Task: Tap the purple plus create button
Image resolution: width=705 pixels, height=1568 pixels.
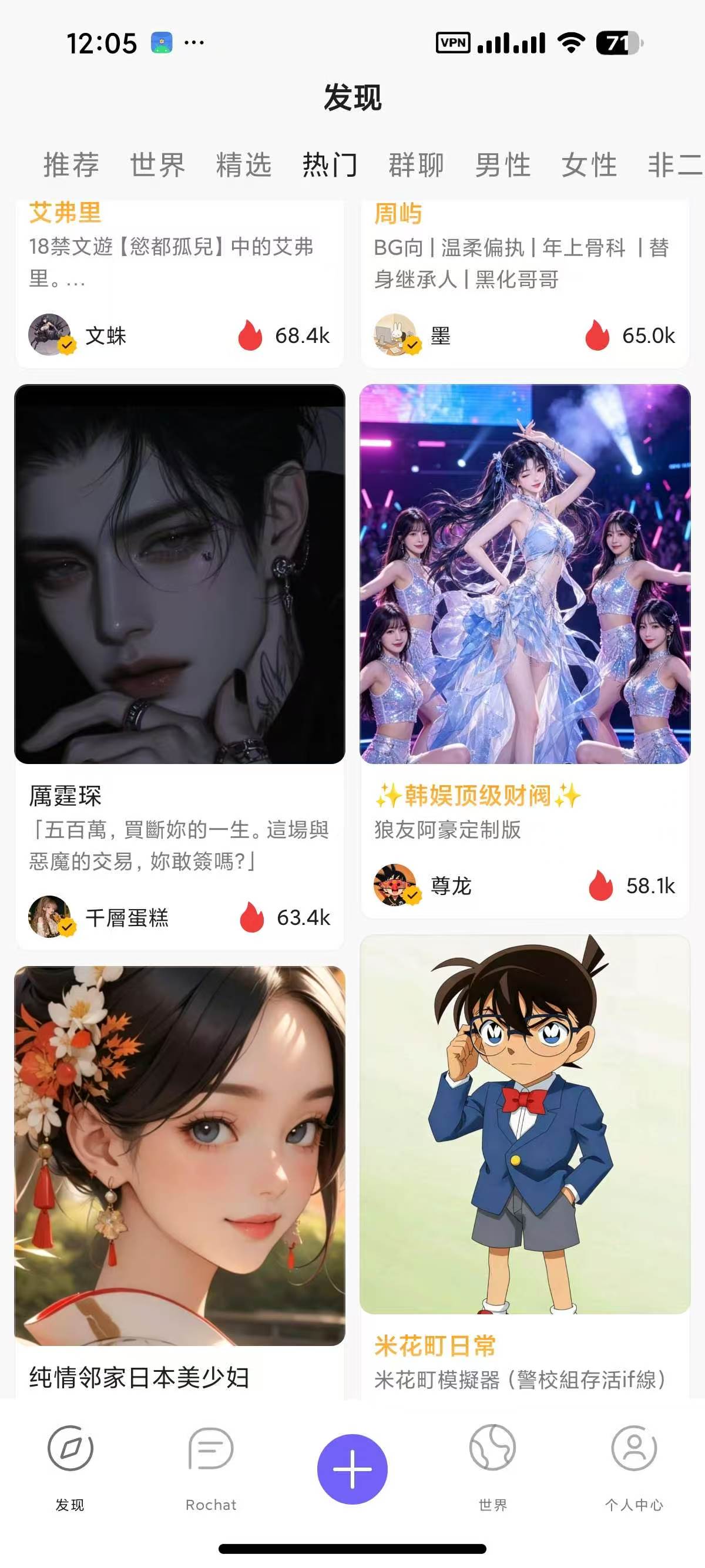Action: coord(352,1469)
